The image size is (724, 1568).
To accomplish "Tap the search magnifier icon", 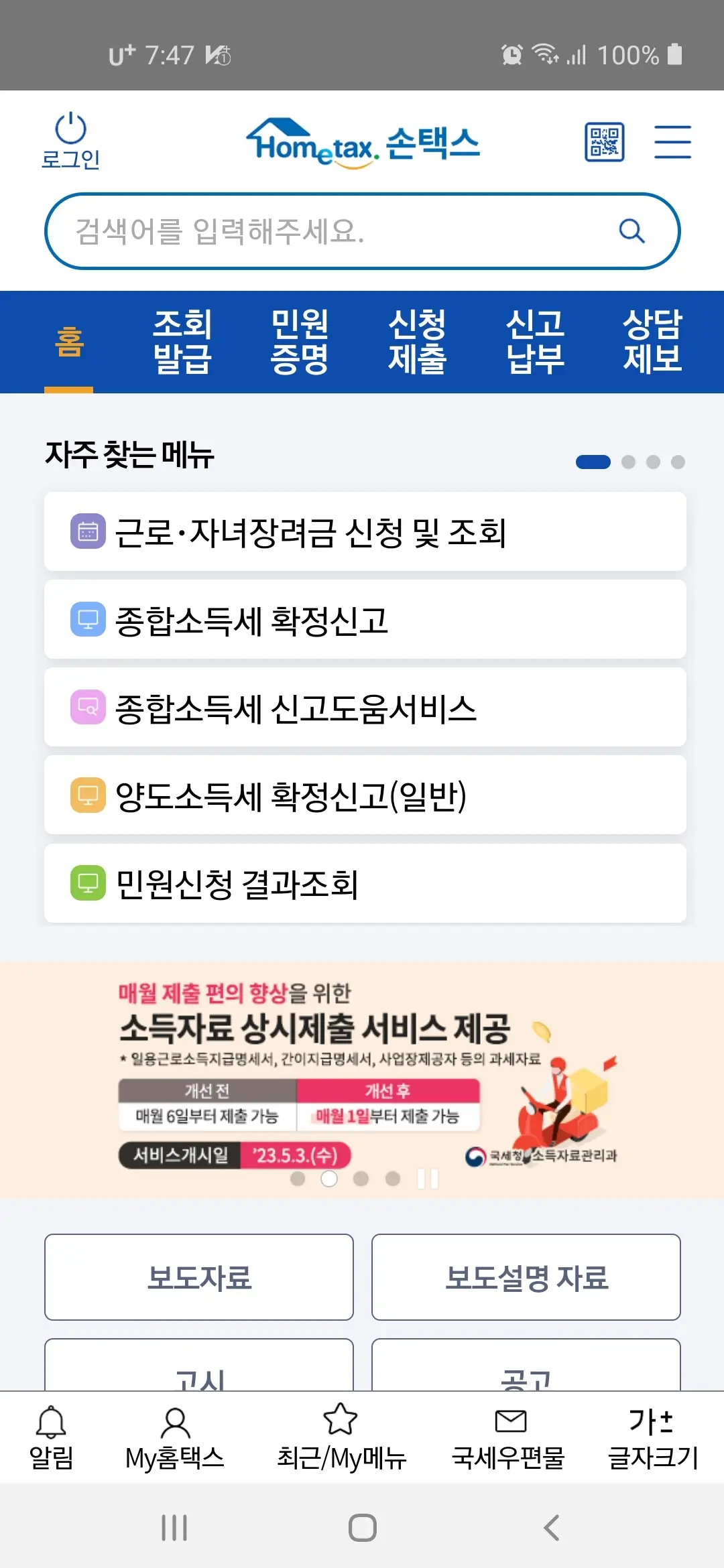I will [x=631, y=231].
